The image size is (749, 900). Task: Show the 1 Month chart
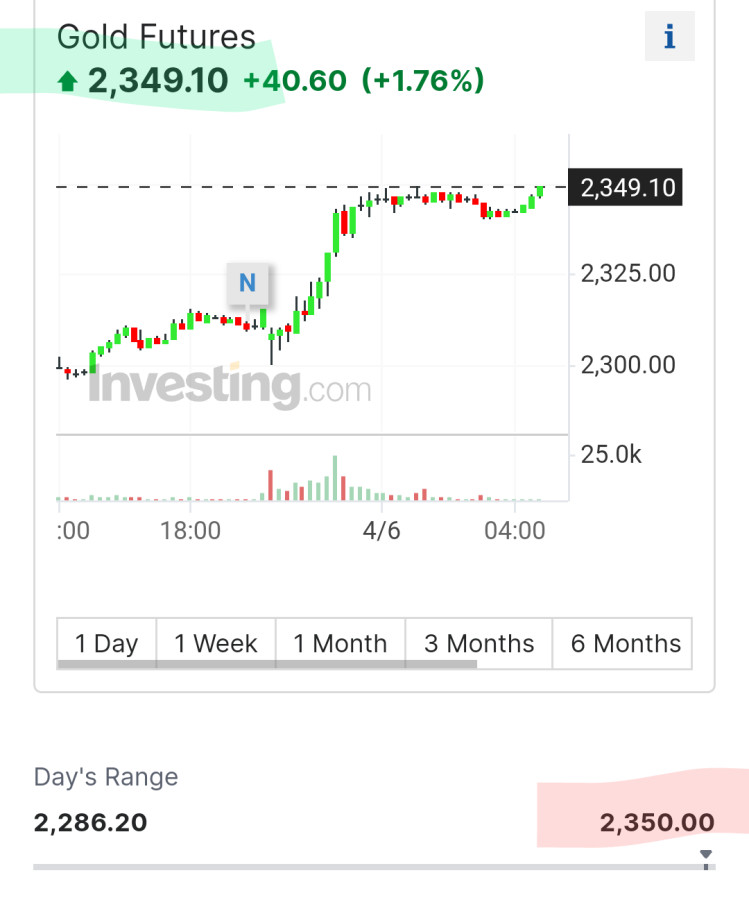coord(340,643)
